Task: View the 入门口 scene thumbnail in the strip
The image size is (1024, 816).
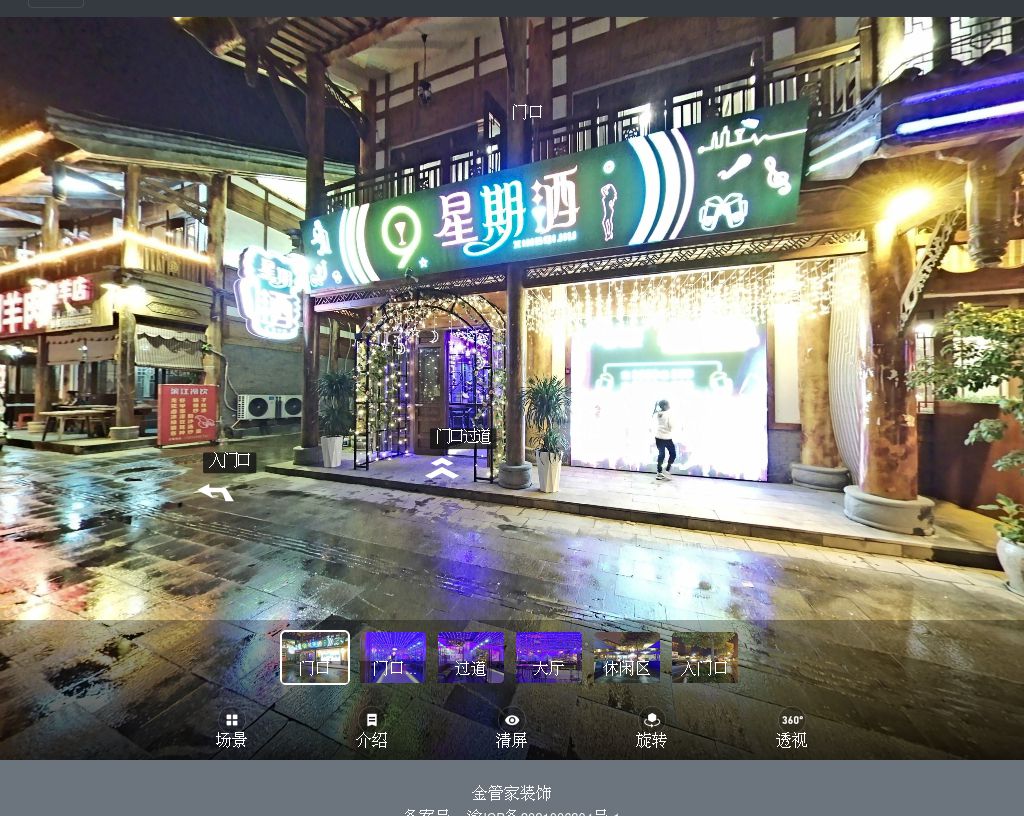Action: pos(705,657)
